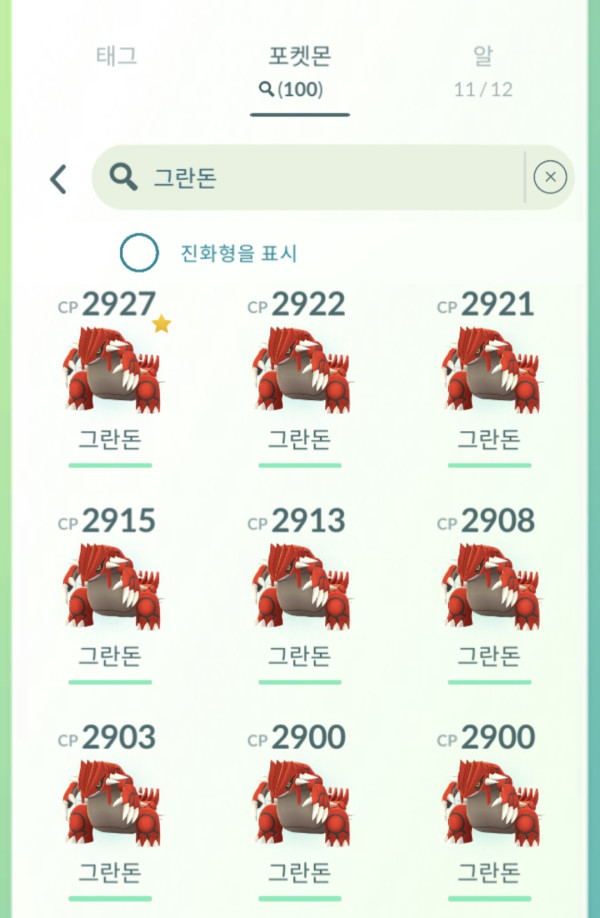The image size is (600, 918).
Task: Switch to the 태그 tab
Action: (x=116, y=57)
